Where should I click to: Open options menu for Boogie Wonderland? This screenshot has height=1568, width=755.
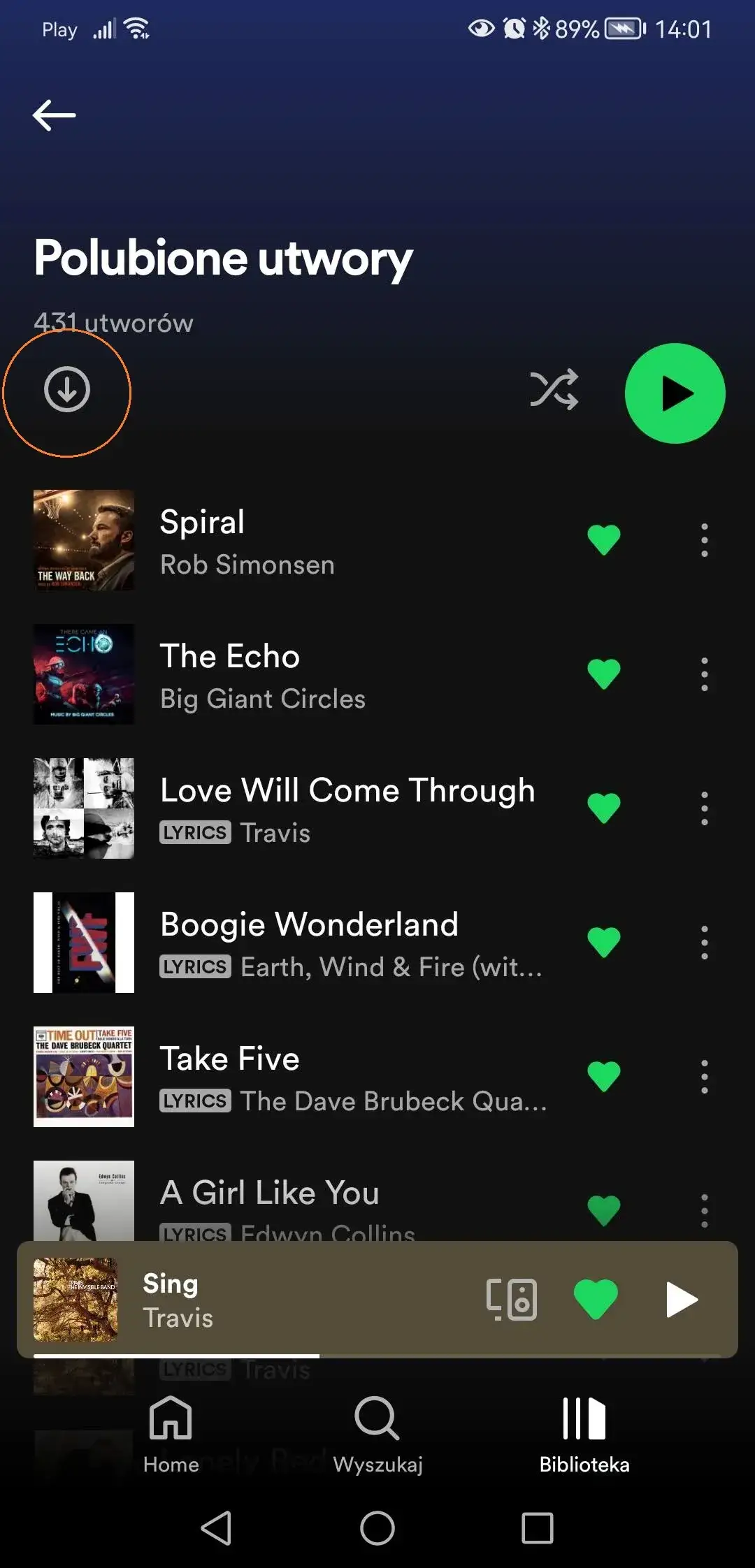click(x=705, y=941)
